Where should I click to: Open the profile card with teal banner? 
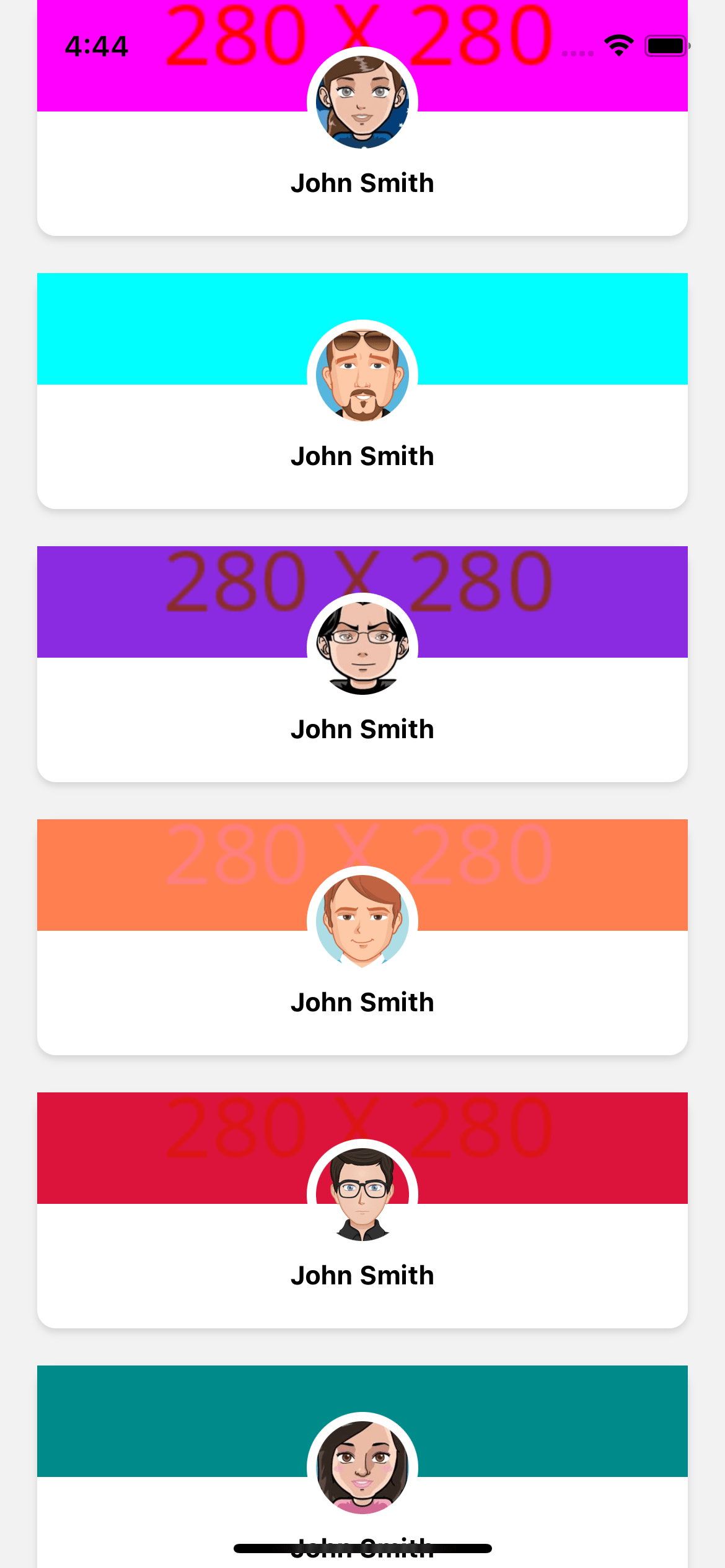tap(362, 1486)
